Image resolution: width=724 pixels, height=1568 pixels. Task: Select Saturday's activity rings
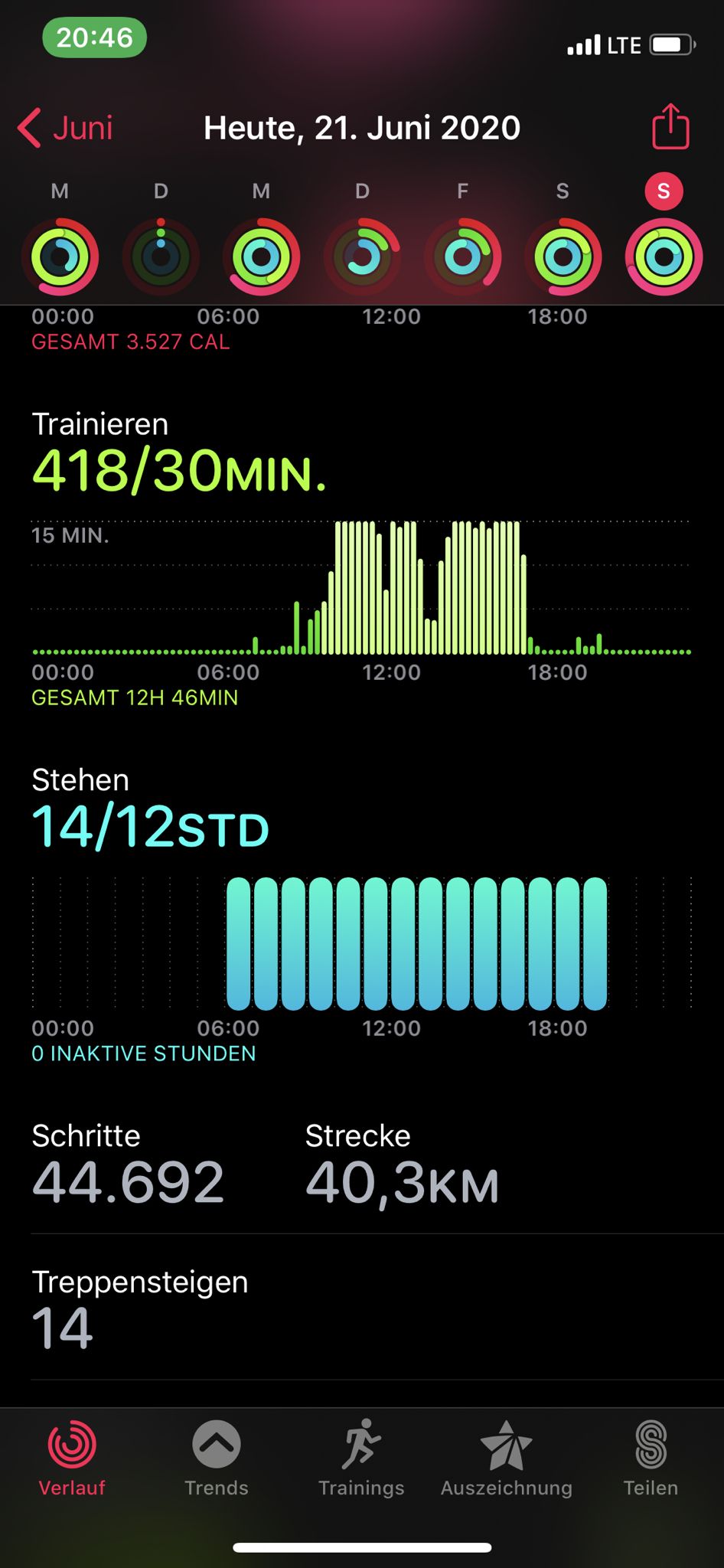[x=563, y=256]
